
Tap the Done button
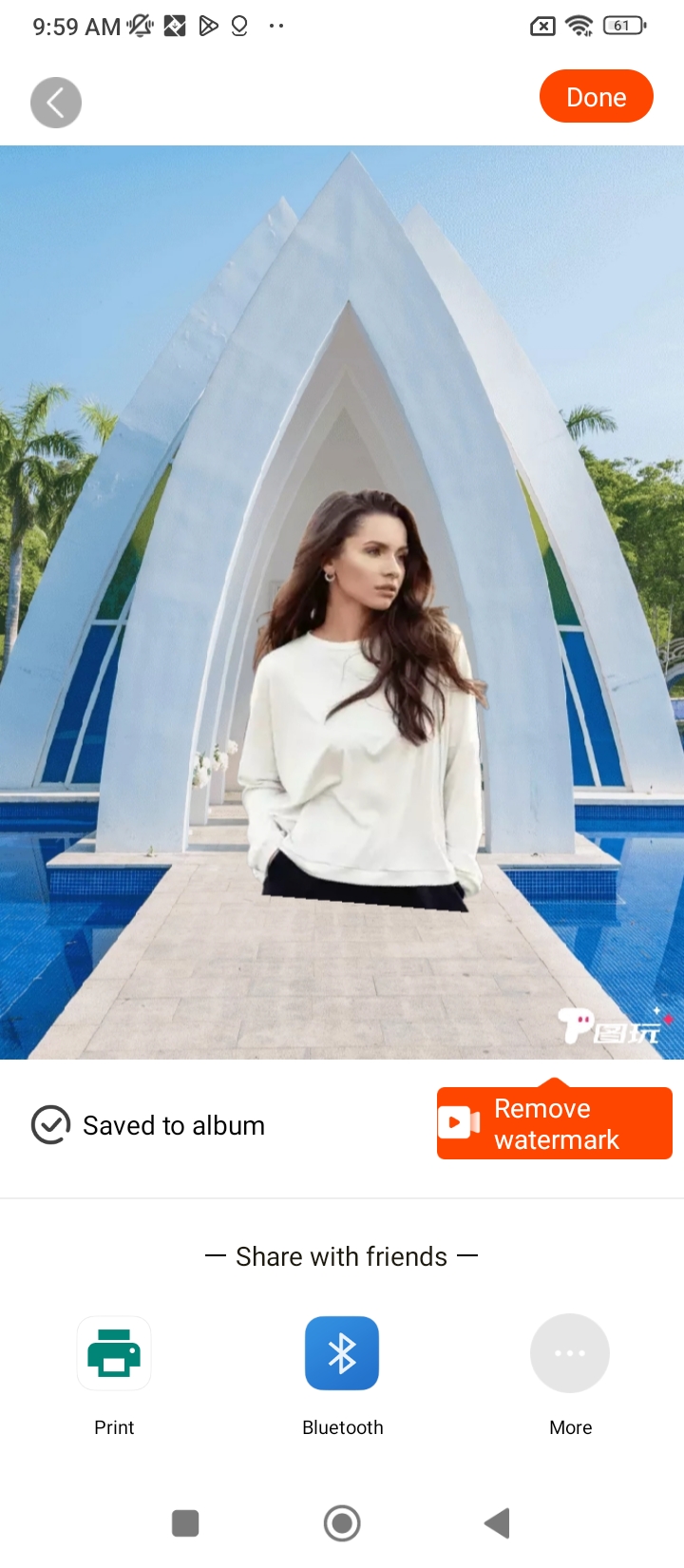pos(596,97)
